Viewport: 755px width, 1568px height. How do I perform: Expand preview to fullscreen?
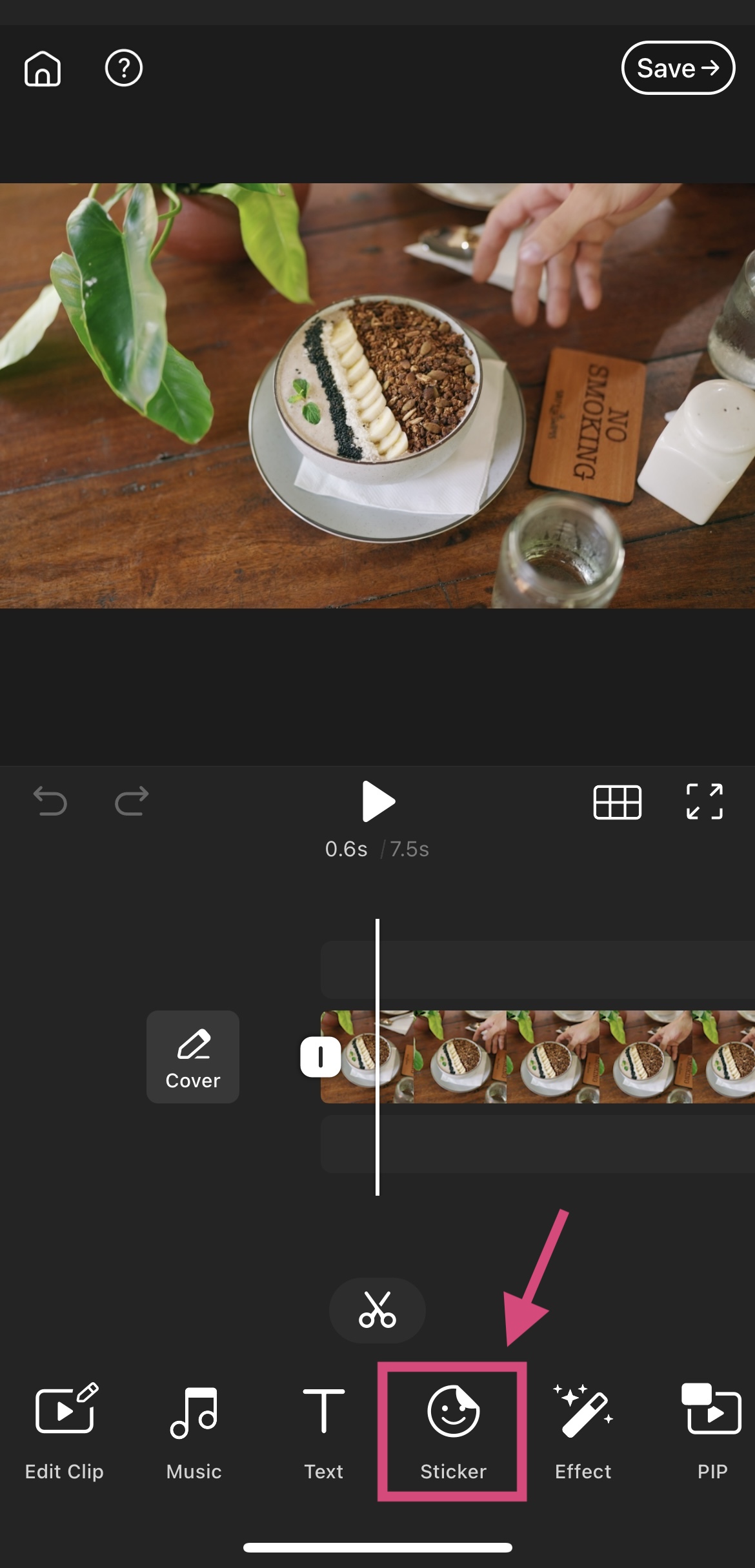704,801
